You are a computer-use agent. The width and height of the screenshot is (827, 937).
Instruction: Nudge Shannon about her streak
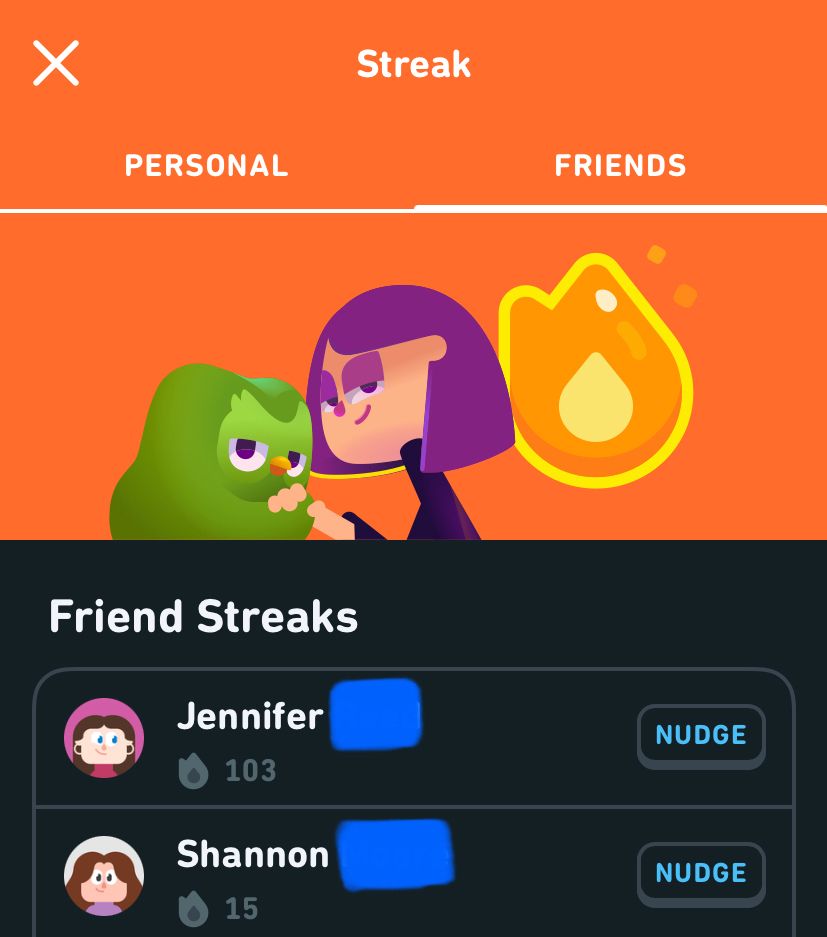click(701, 874)
